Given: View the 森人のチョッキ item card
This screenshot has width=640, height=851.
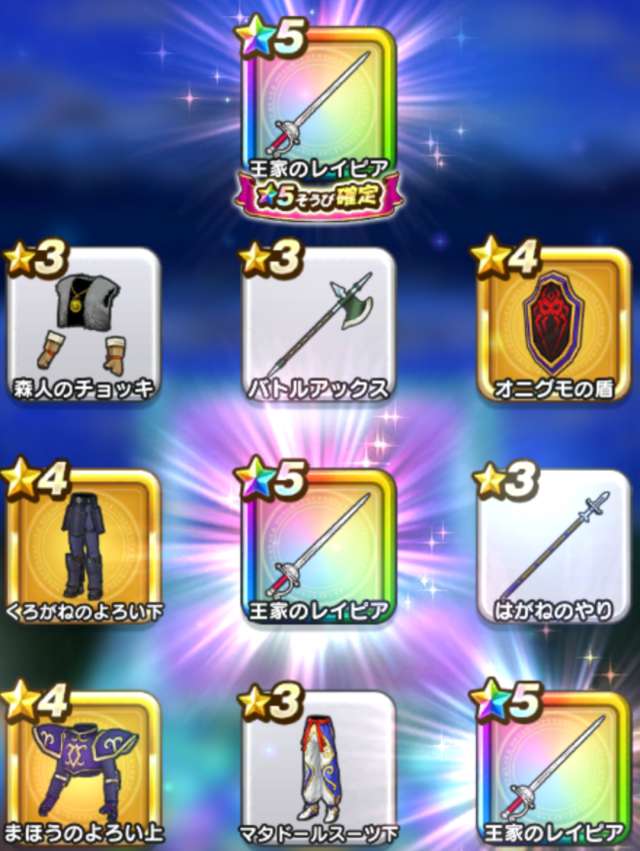Looking at the screenshot, I should tap(85, 325).
